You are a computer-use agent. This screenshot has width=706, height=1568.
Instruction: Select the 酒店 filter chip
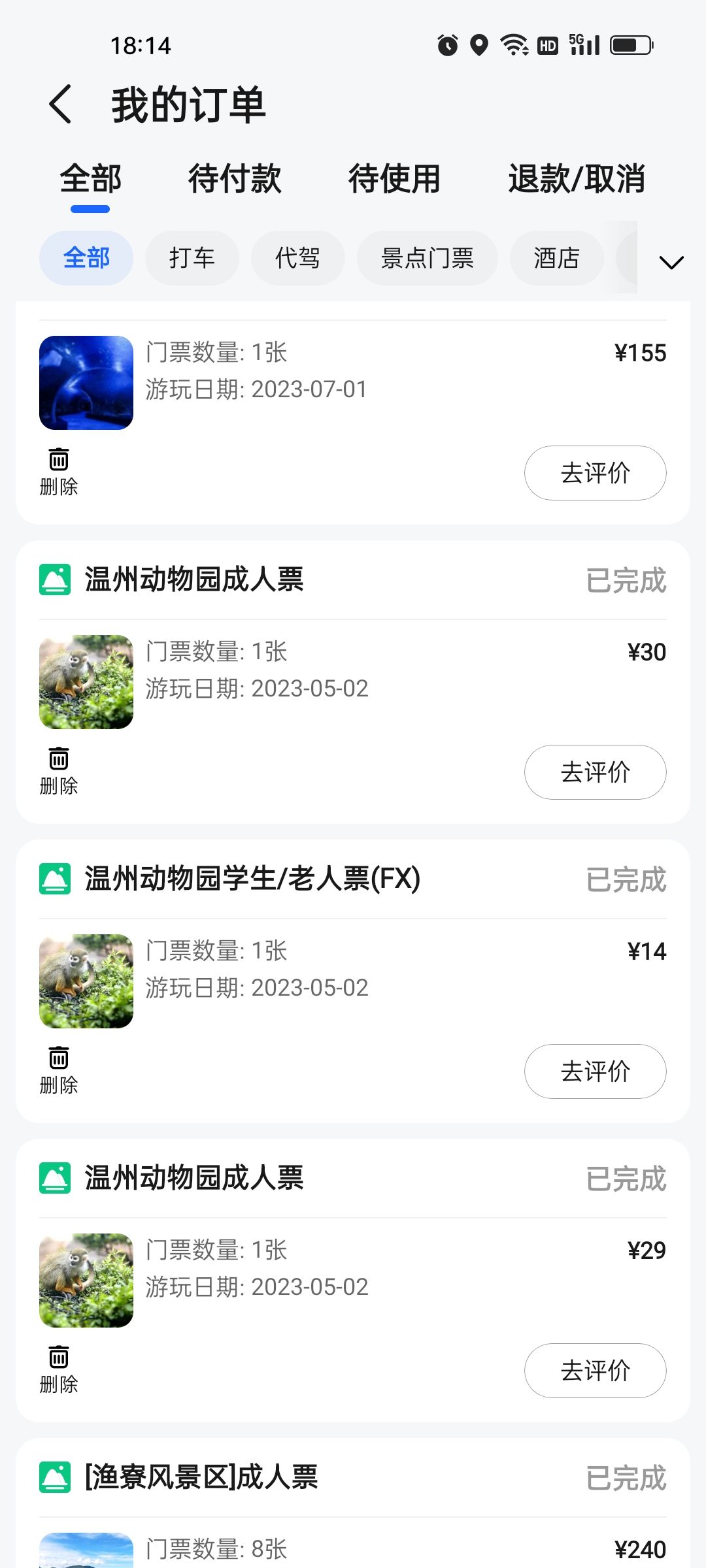[x=556, y=258]
